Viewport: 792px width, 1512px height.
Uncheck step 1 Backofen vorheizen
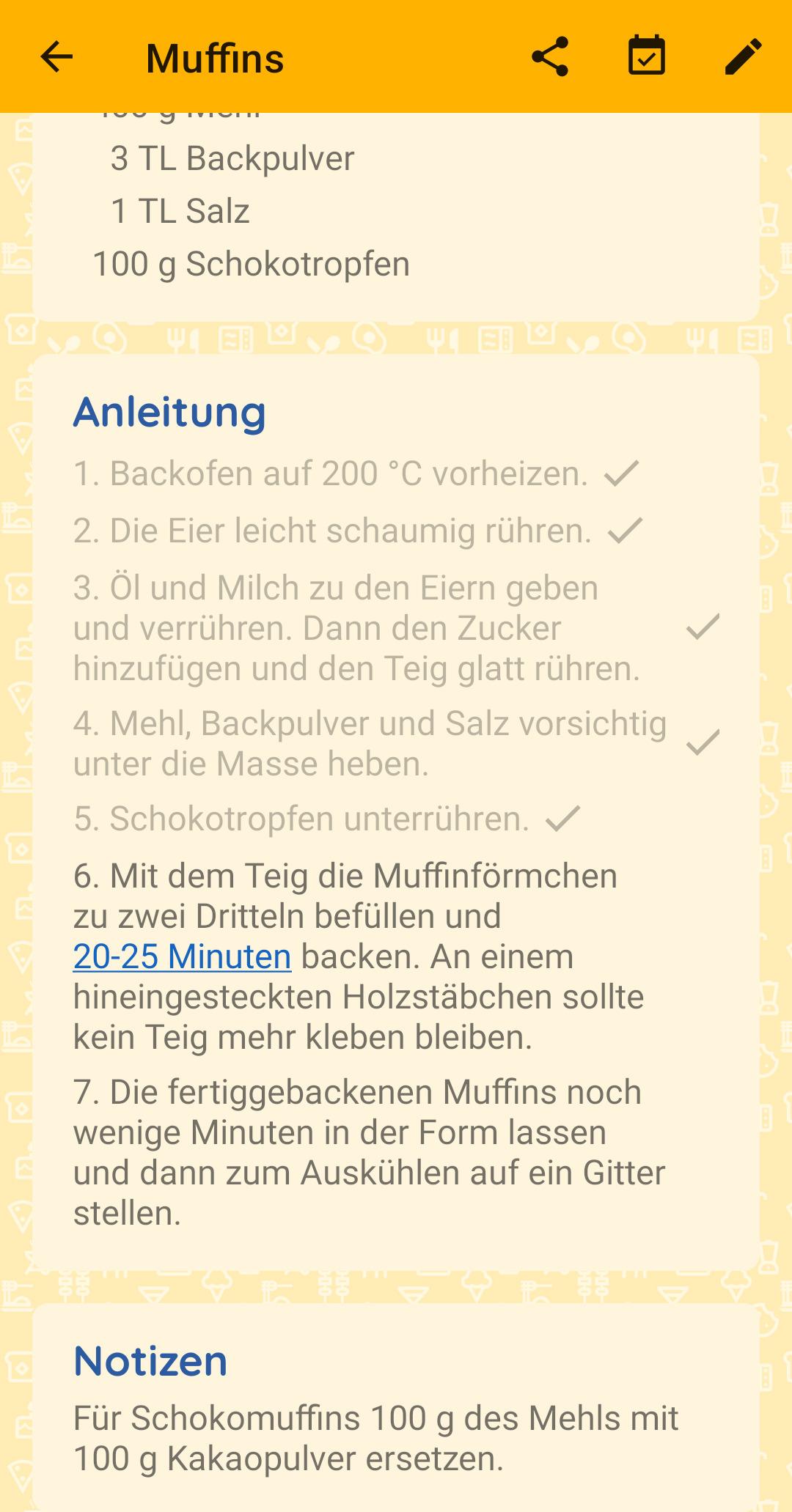[356, 473]
